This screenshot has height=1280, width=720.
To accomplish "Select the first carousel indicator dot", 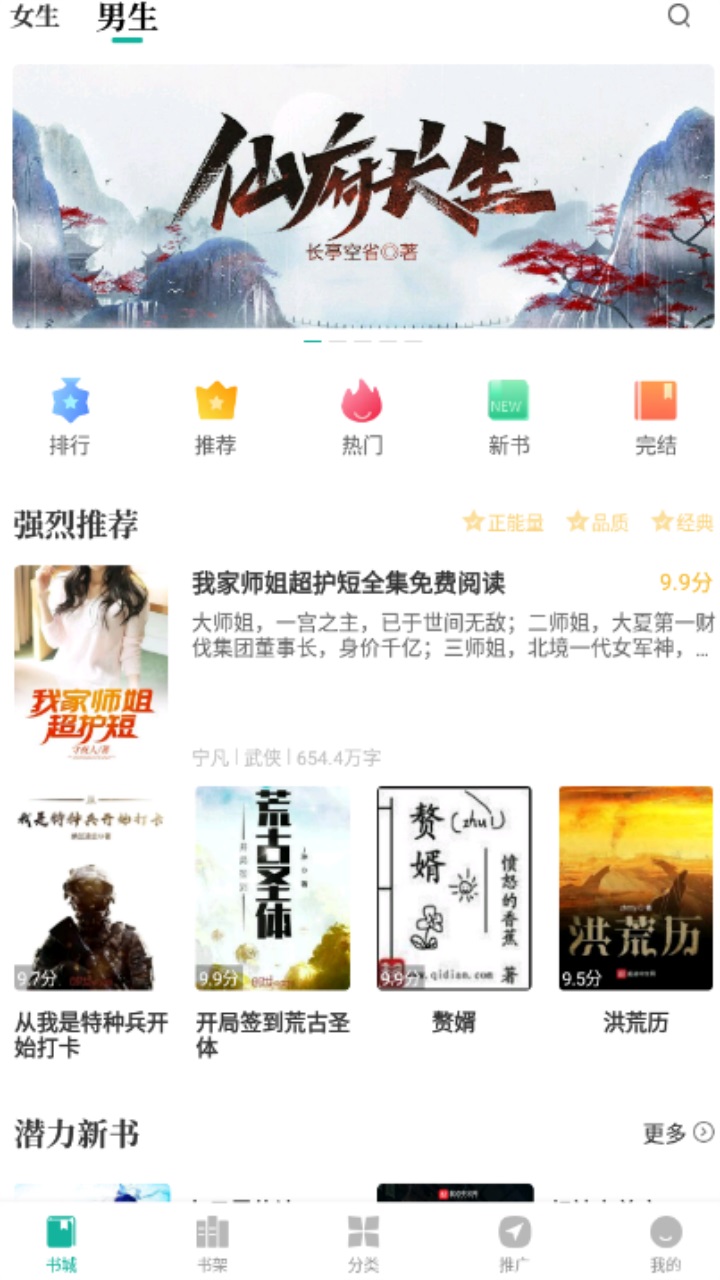I will pos(312,342).
